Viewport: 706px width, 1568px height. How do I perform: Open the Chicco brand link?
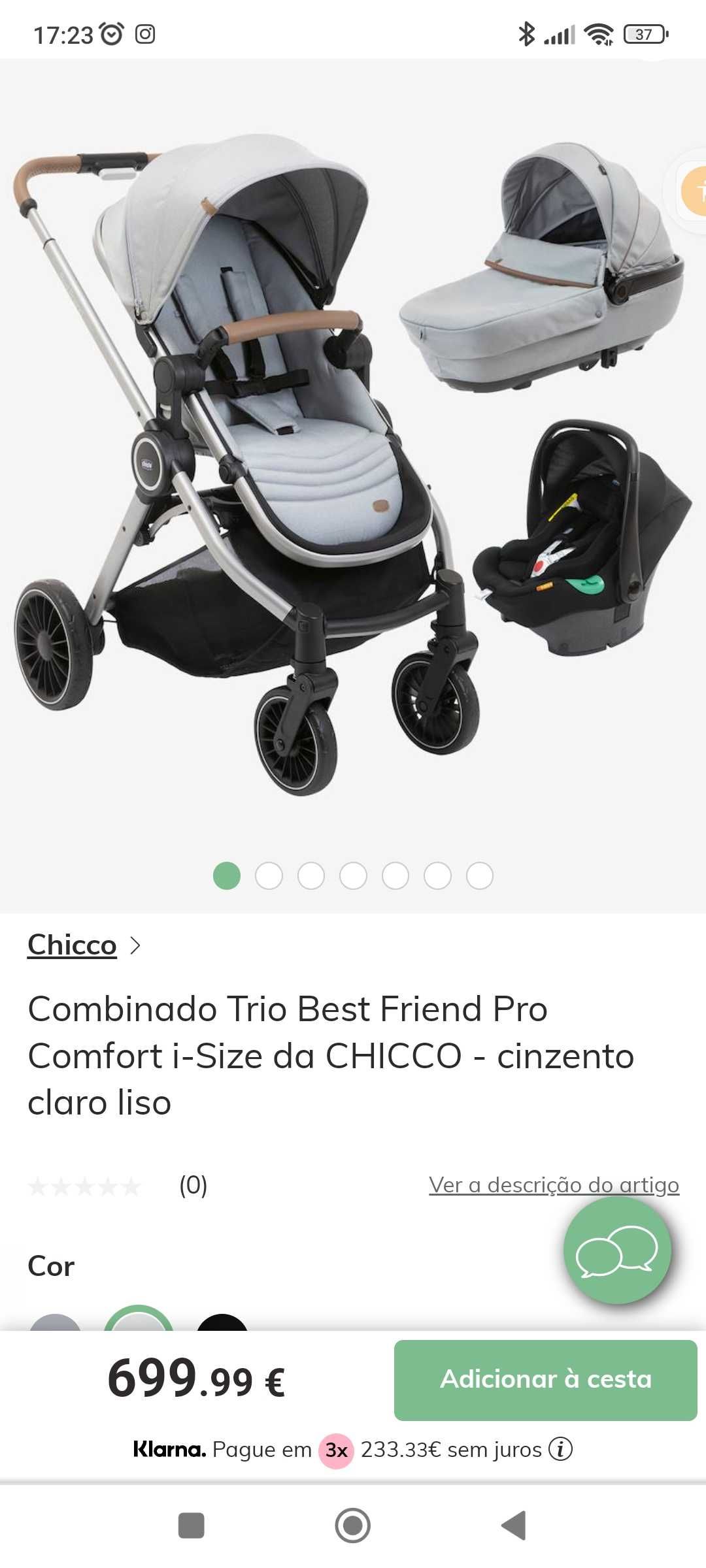pos(72,945)
